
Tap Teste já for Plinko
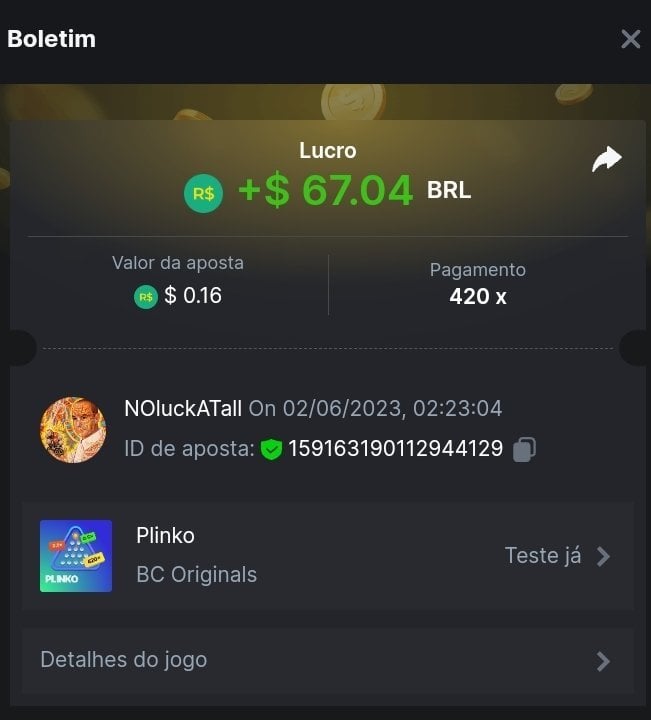click(x=556, y=556)
